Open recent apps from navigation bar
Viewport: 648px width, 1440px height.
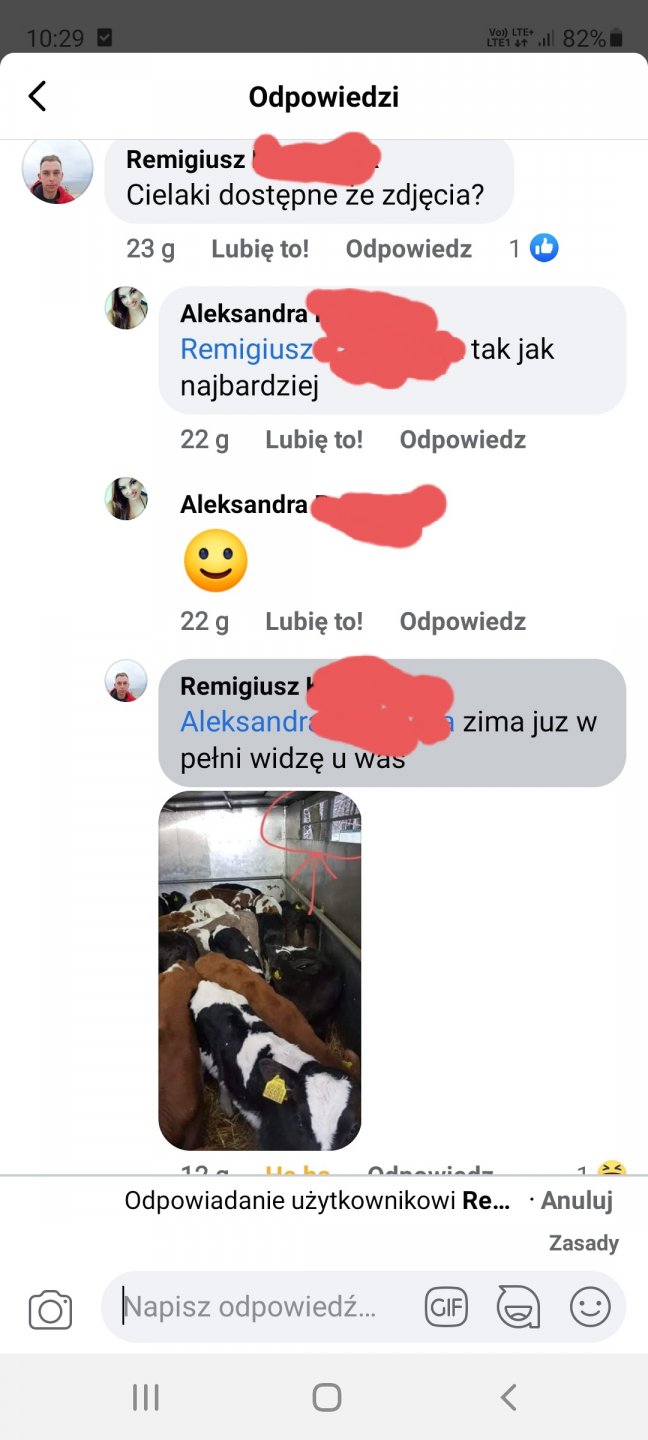146,1397
